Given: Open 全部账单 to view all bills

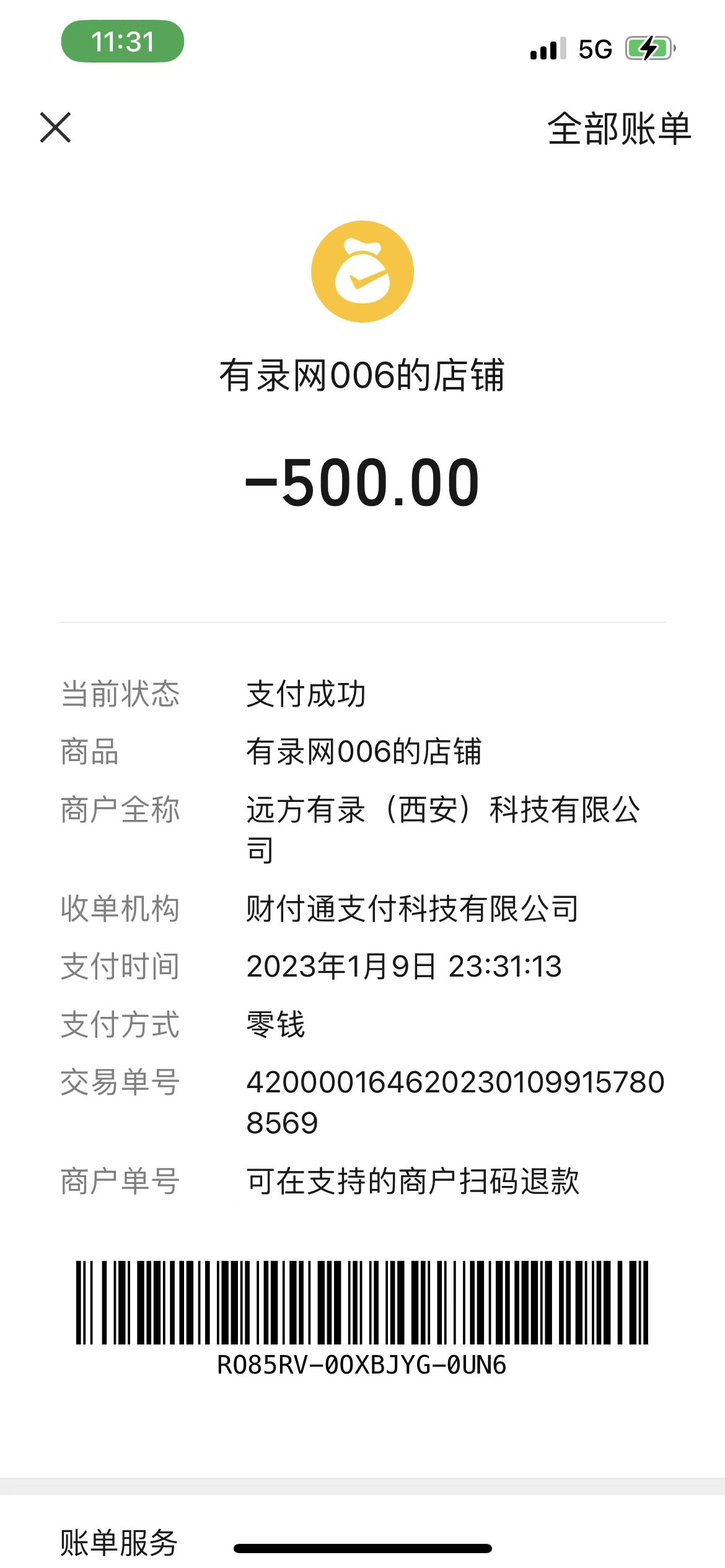Looking at the screenshot, I should [618, 129].
